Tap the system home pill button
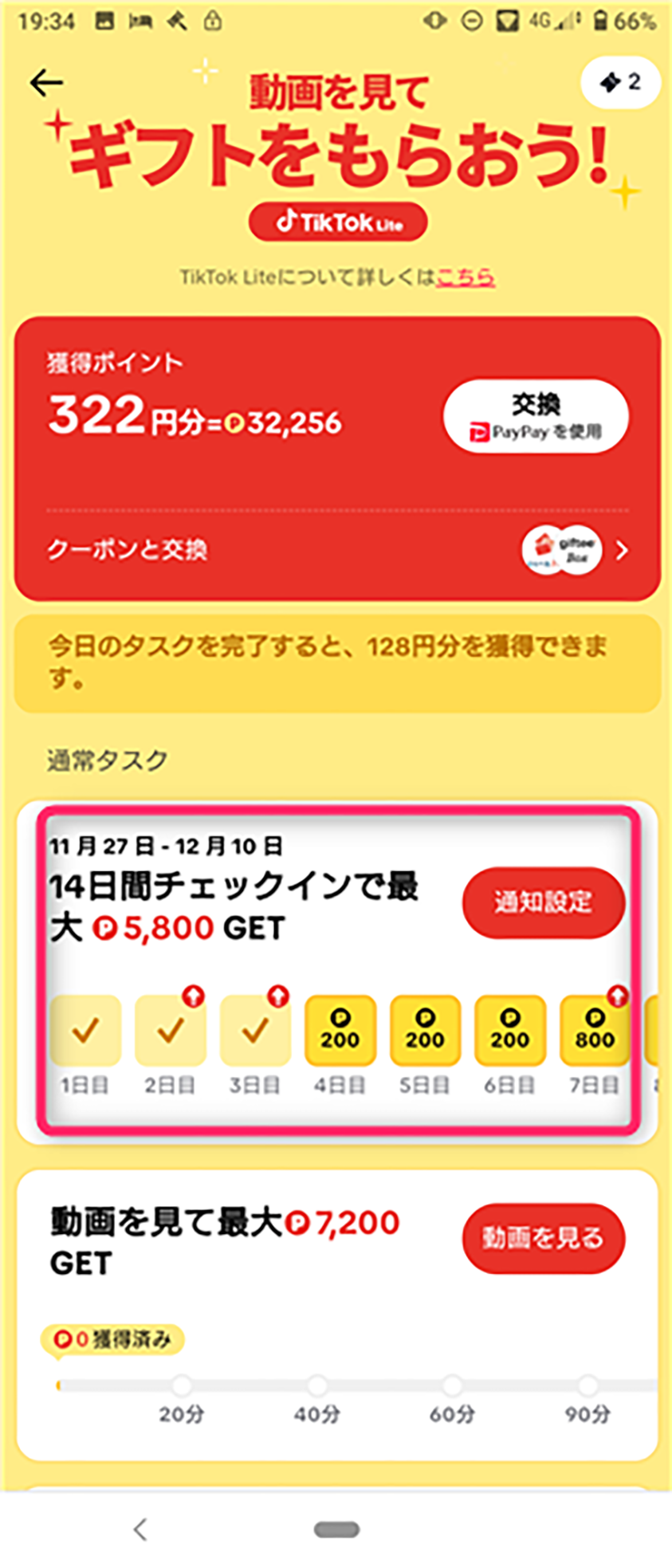672x1568 pixels. coord(336,1528)
